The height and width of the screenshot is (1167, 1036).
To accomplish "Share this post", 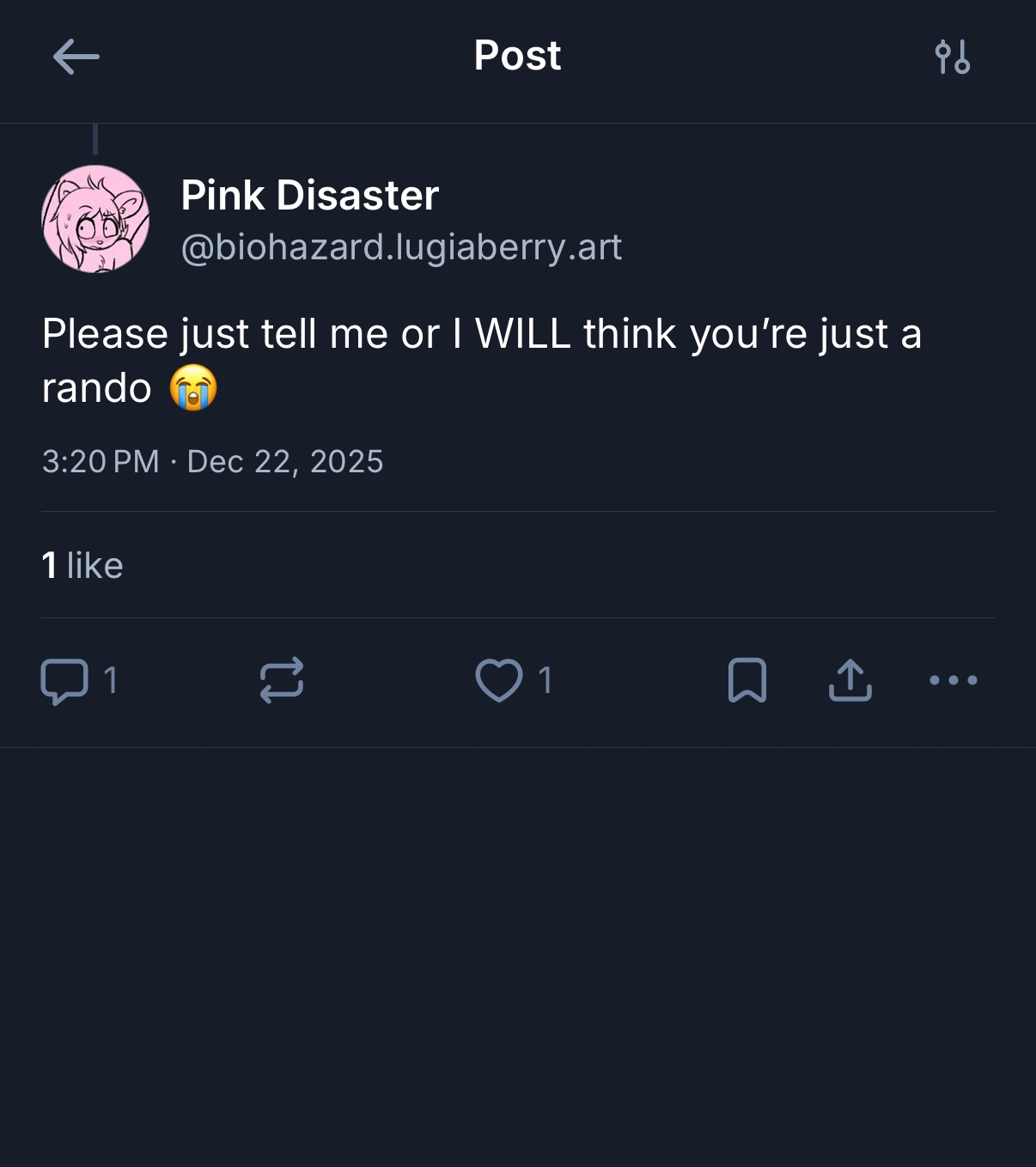I will [850, 680].
